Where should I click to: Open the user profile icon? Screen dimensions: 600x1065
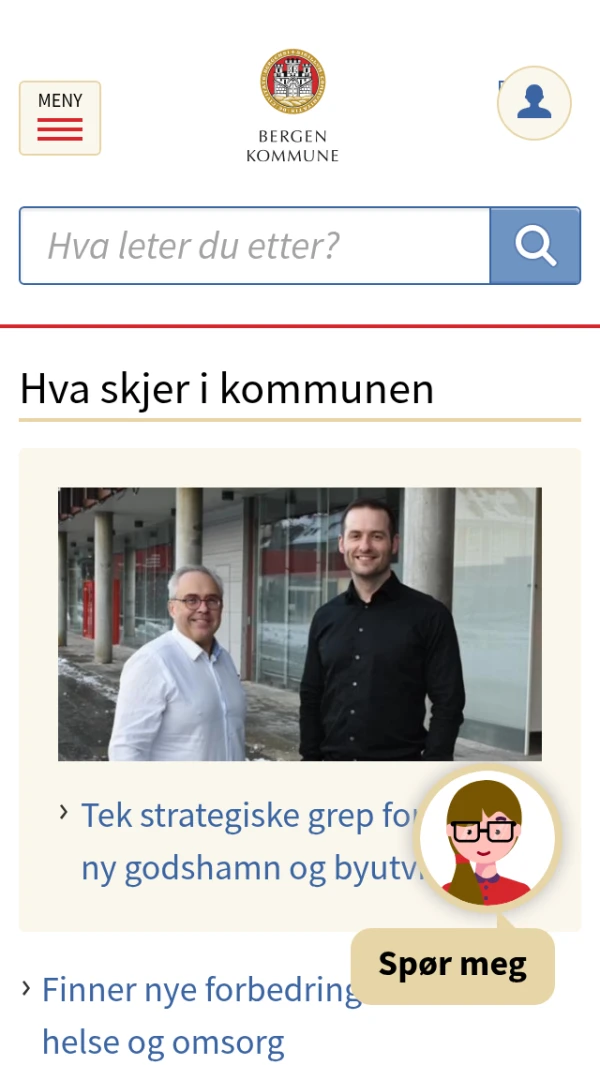tap(534, 103)
